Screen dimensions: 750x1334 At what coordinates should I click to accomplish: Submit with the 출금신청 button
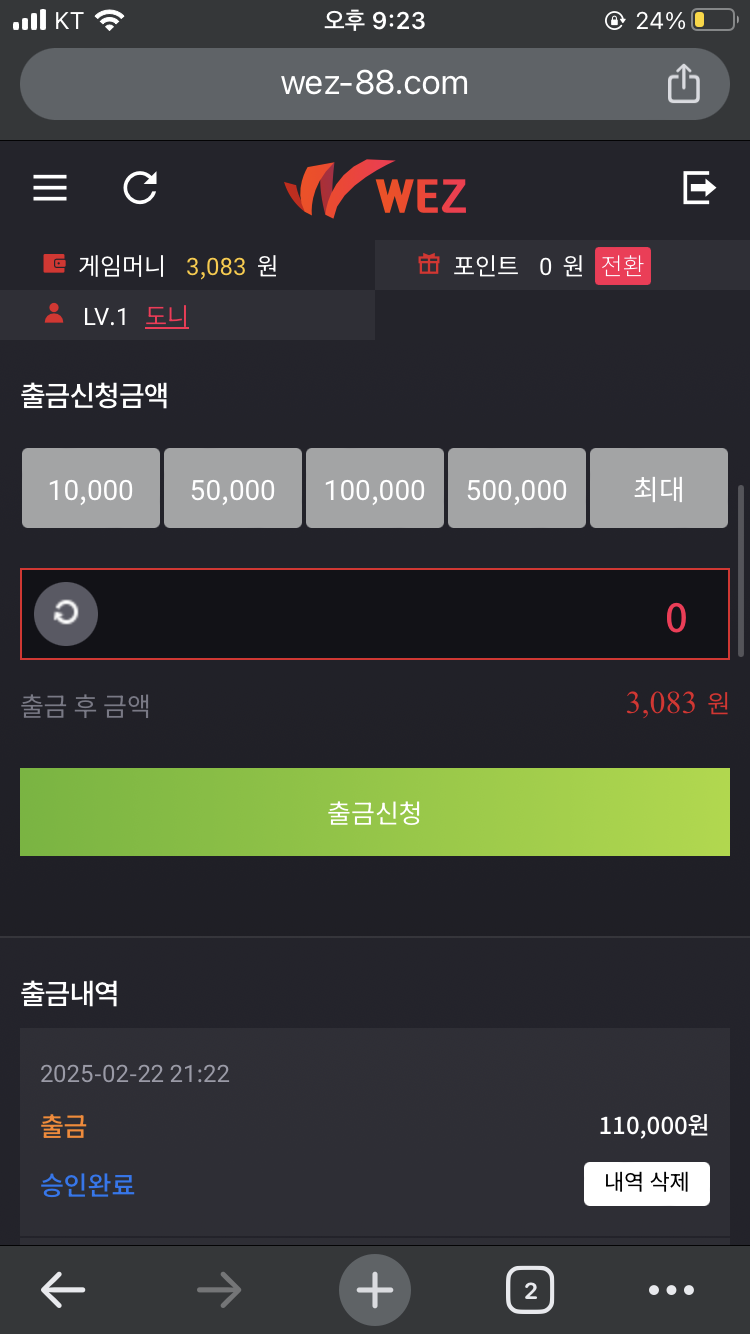375,812
